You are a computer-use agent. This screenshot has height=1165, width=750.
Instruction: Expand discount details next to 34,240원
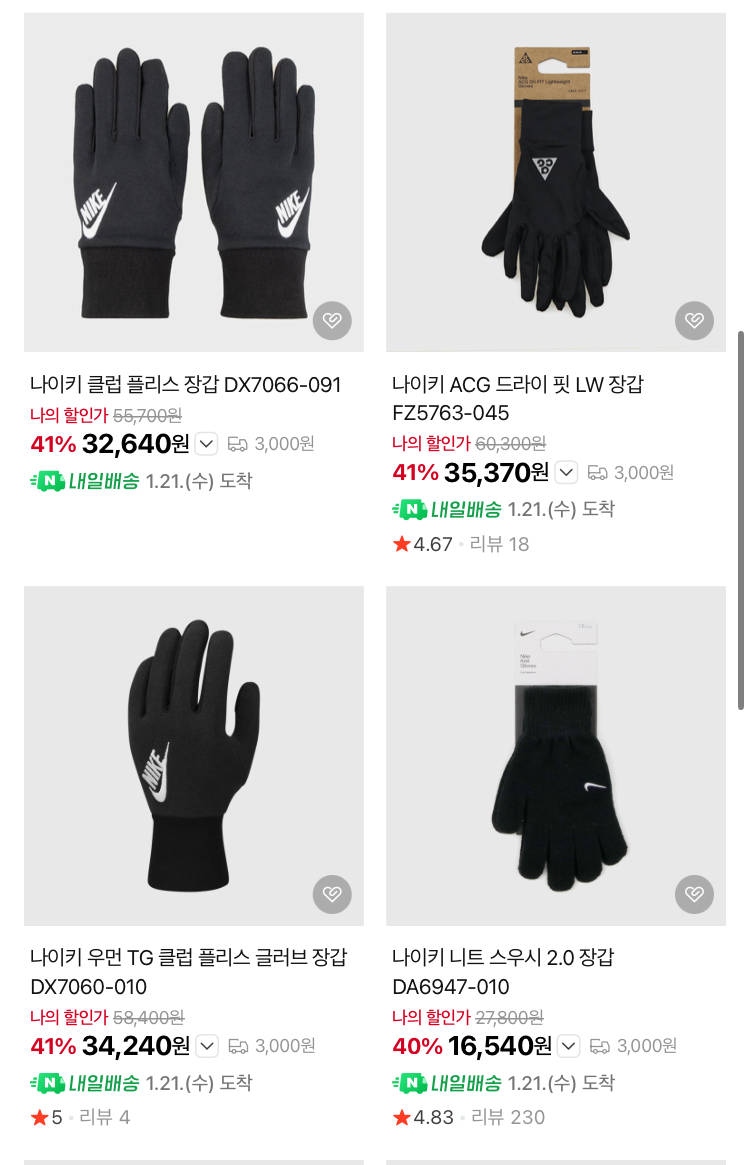(x=207, y=1046)
